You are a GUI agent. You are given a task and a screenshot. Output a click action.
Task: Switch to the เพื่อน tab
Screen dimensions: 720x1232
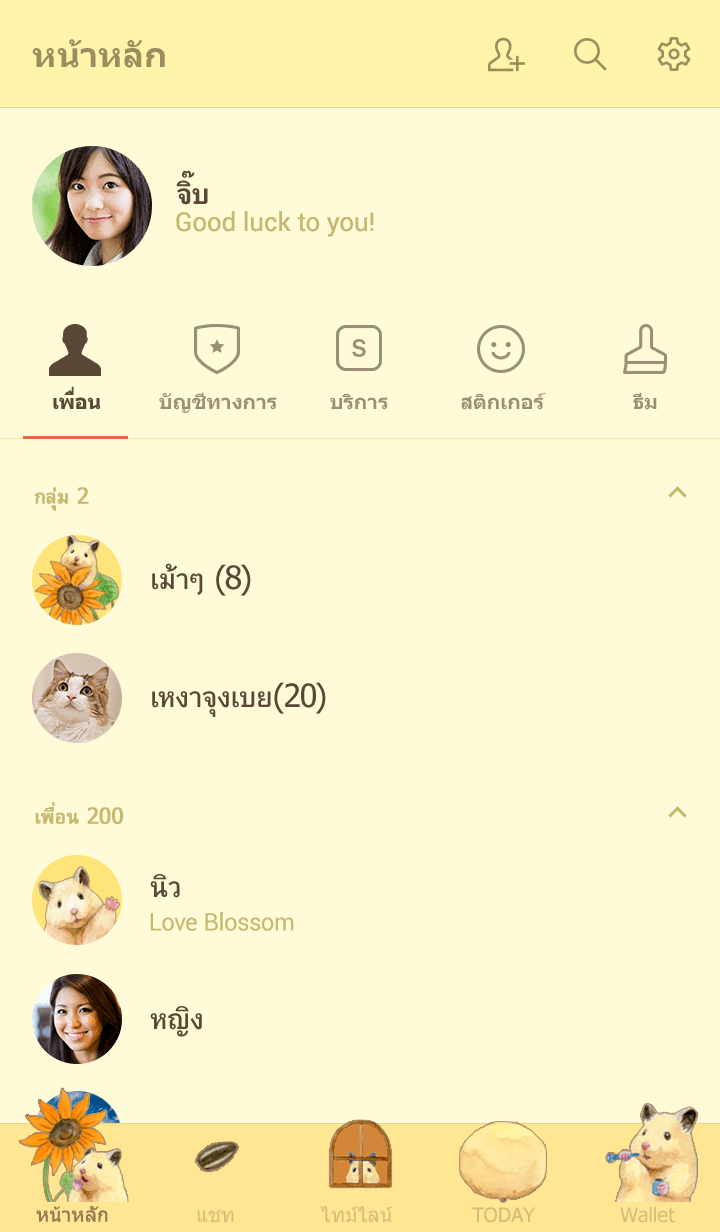coord(76,369)
